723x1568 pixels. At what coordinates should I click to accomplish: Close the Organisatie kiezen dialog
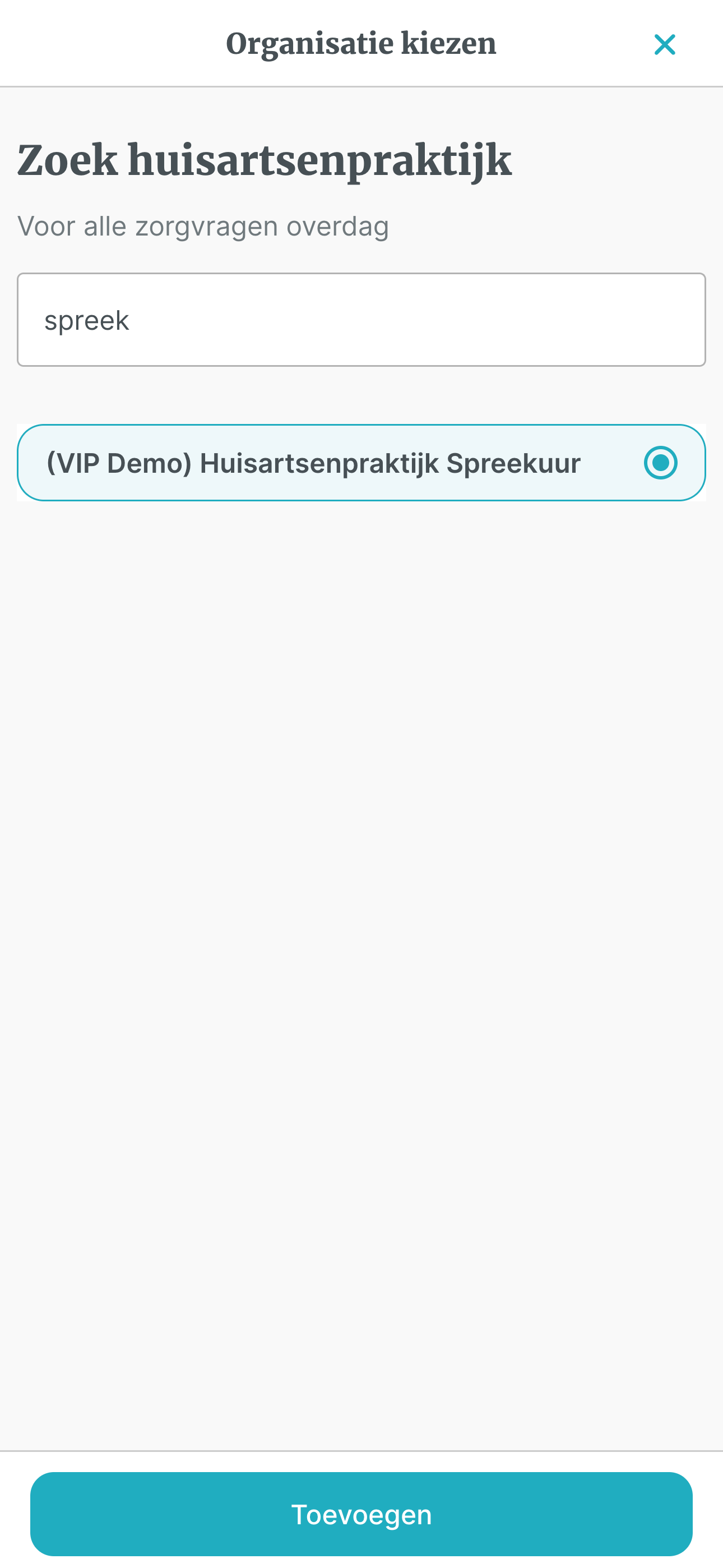click(664, 44)
